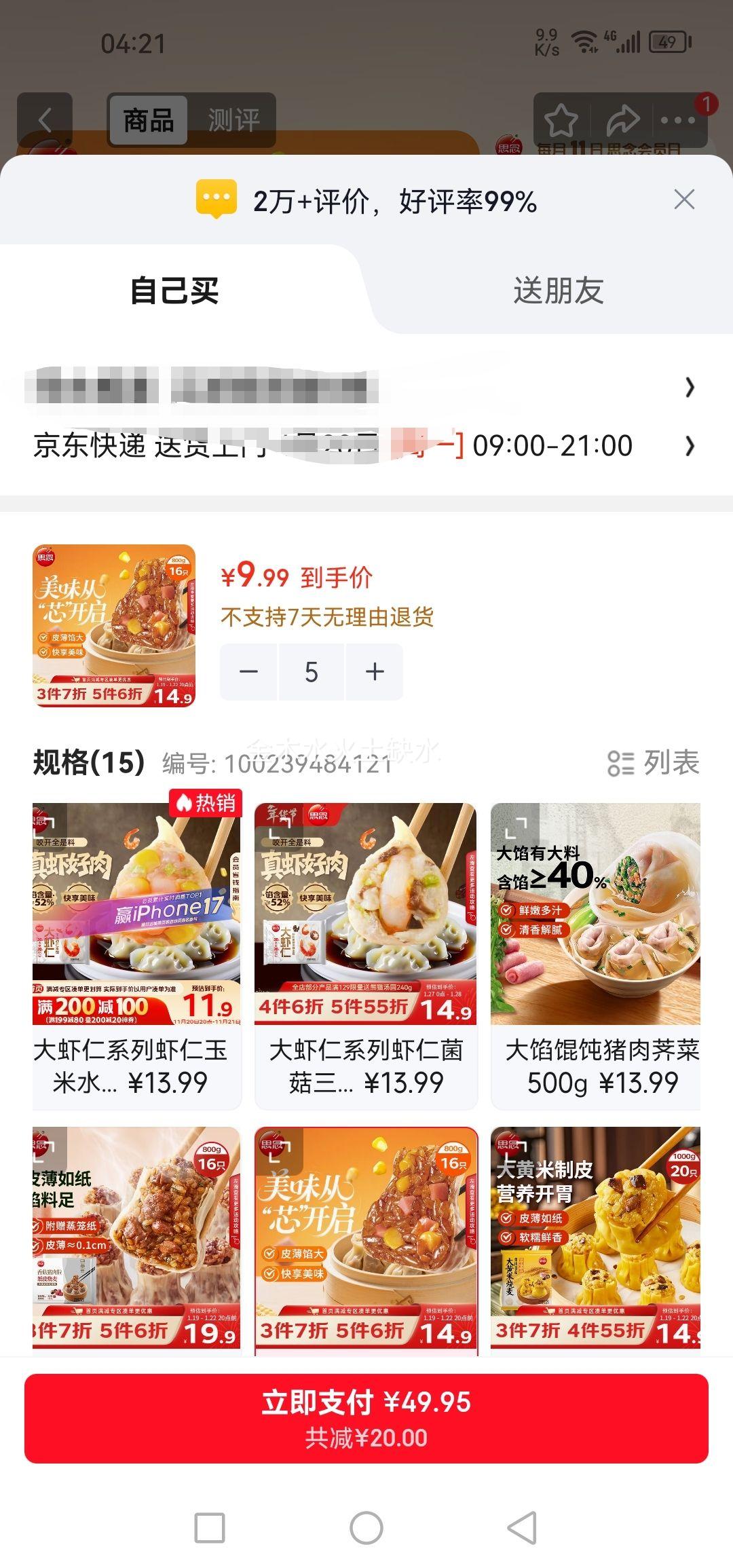Viewport: 733px width, 1568px height.
Task: Decrease quantity with the minus button
Action: [x=248, y=672]
